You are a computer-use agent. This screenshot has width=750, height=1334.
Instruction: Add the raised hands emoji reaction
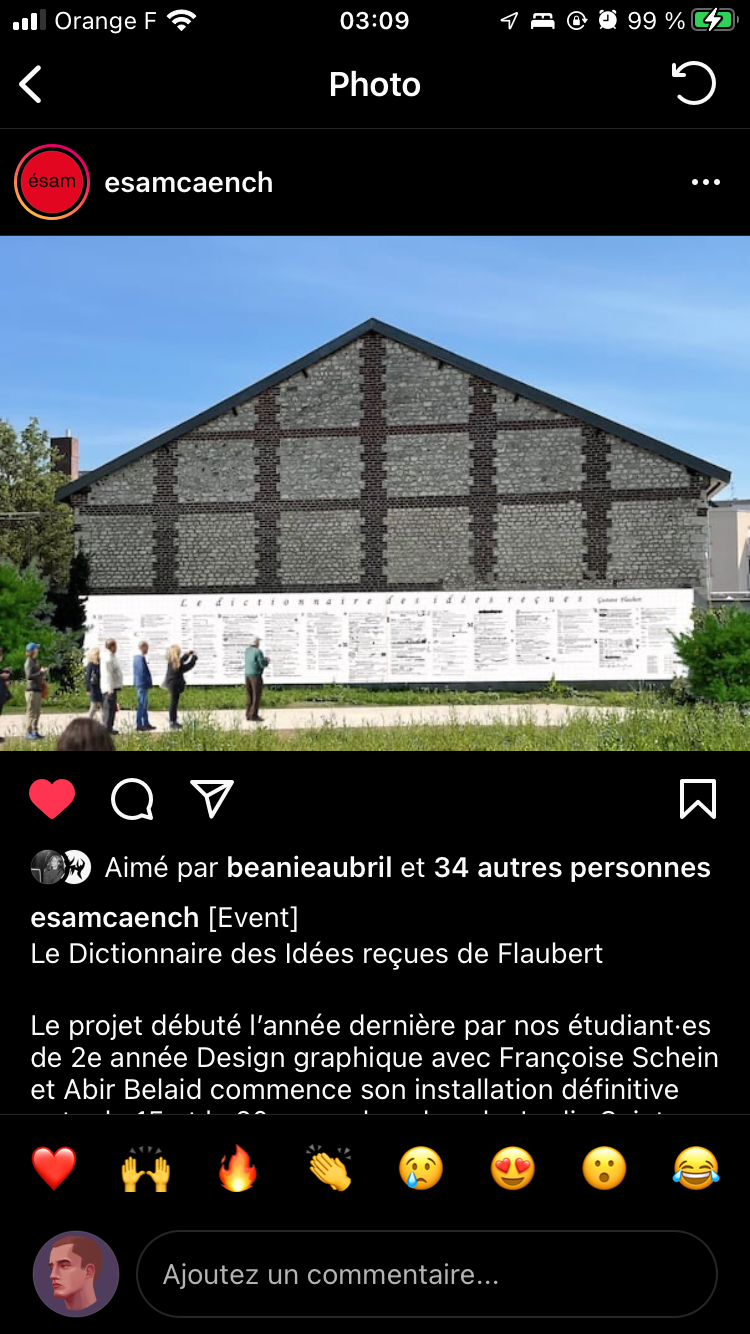[x=146, y=1168]
